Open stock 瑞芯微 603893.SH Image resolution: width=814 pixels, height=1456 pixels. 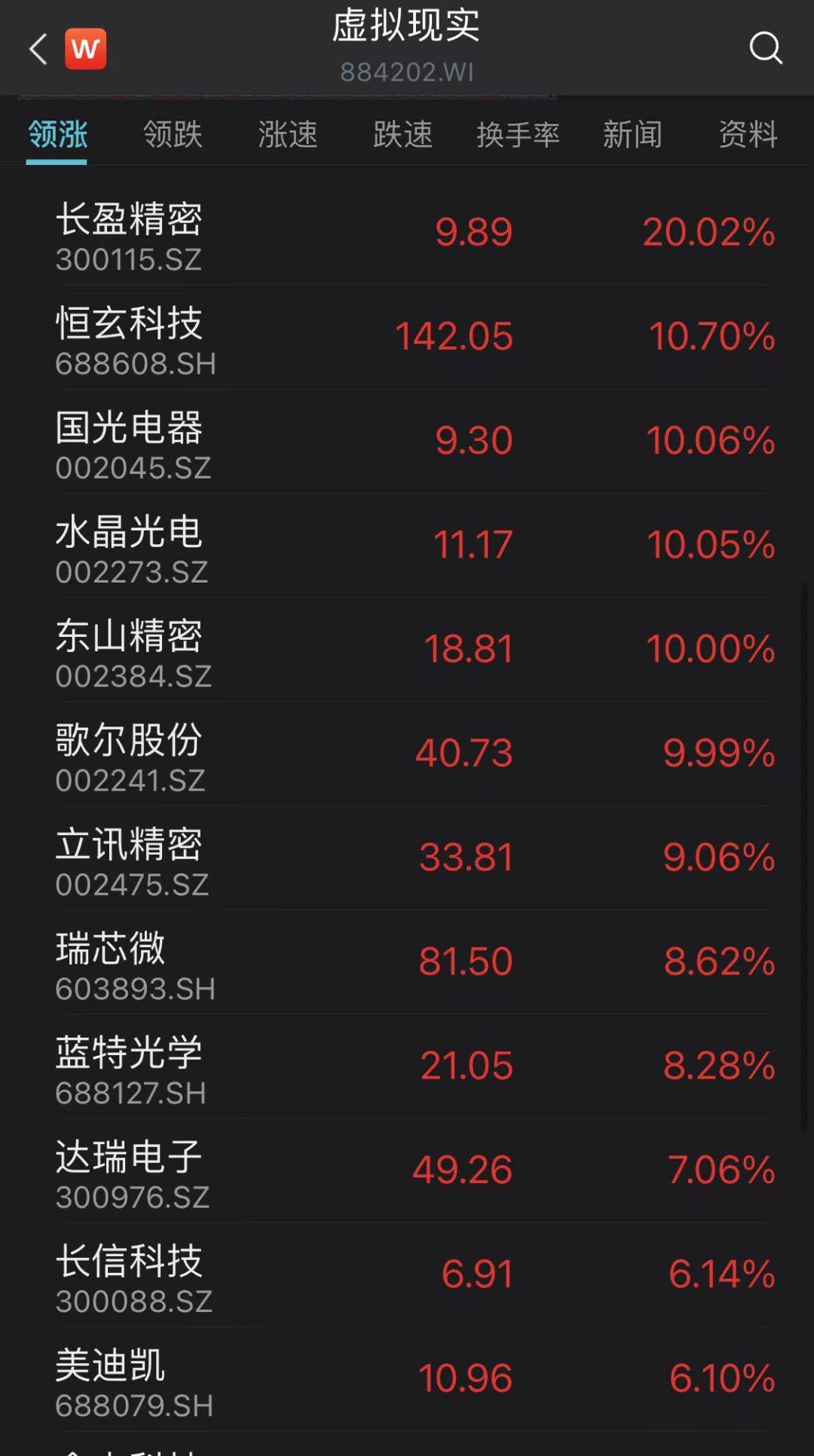tap(407, 962)
